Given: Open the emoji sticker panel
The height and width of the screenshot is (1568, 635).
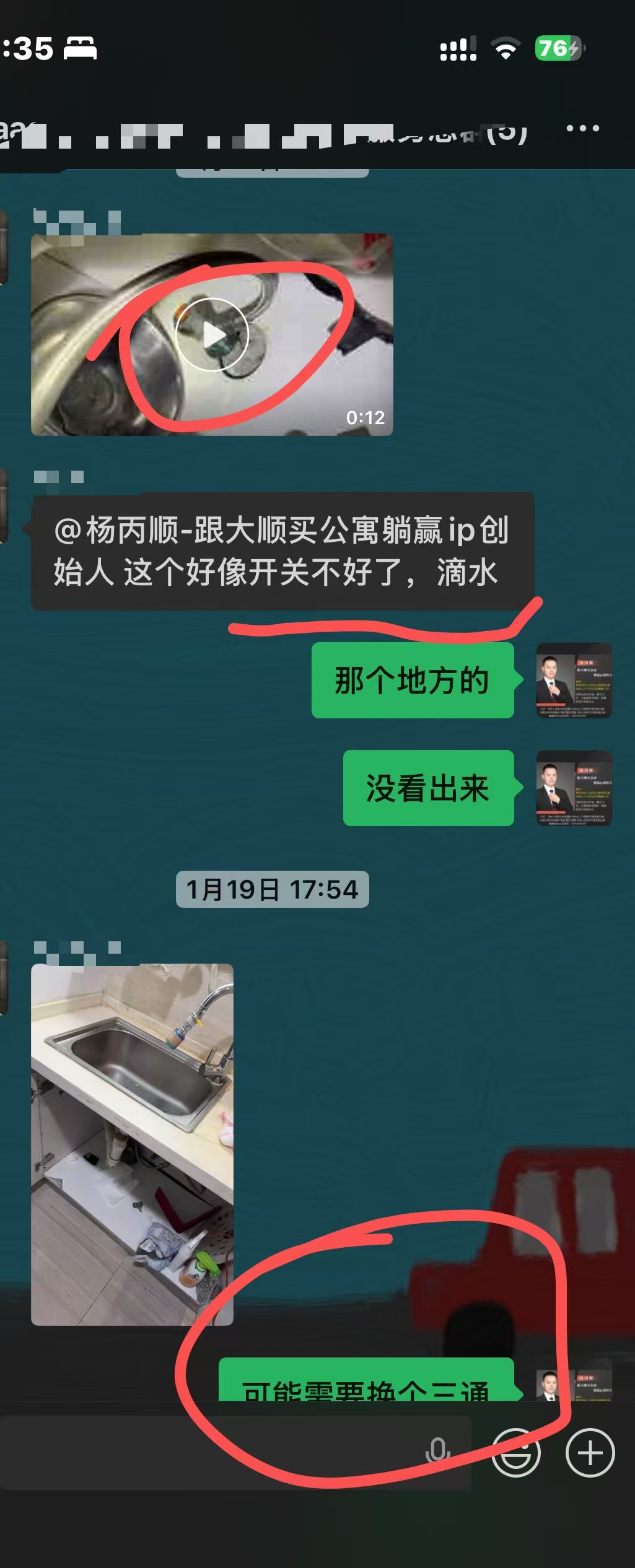Looking at the screenshot, I should [515, 1453].
